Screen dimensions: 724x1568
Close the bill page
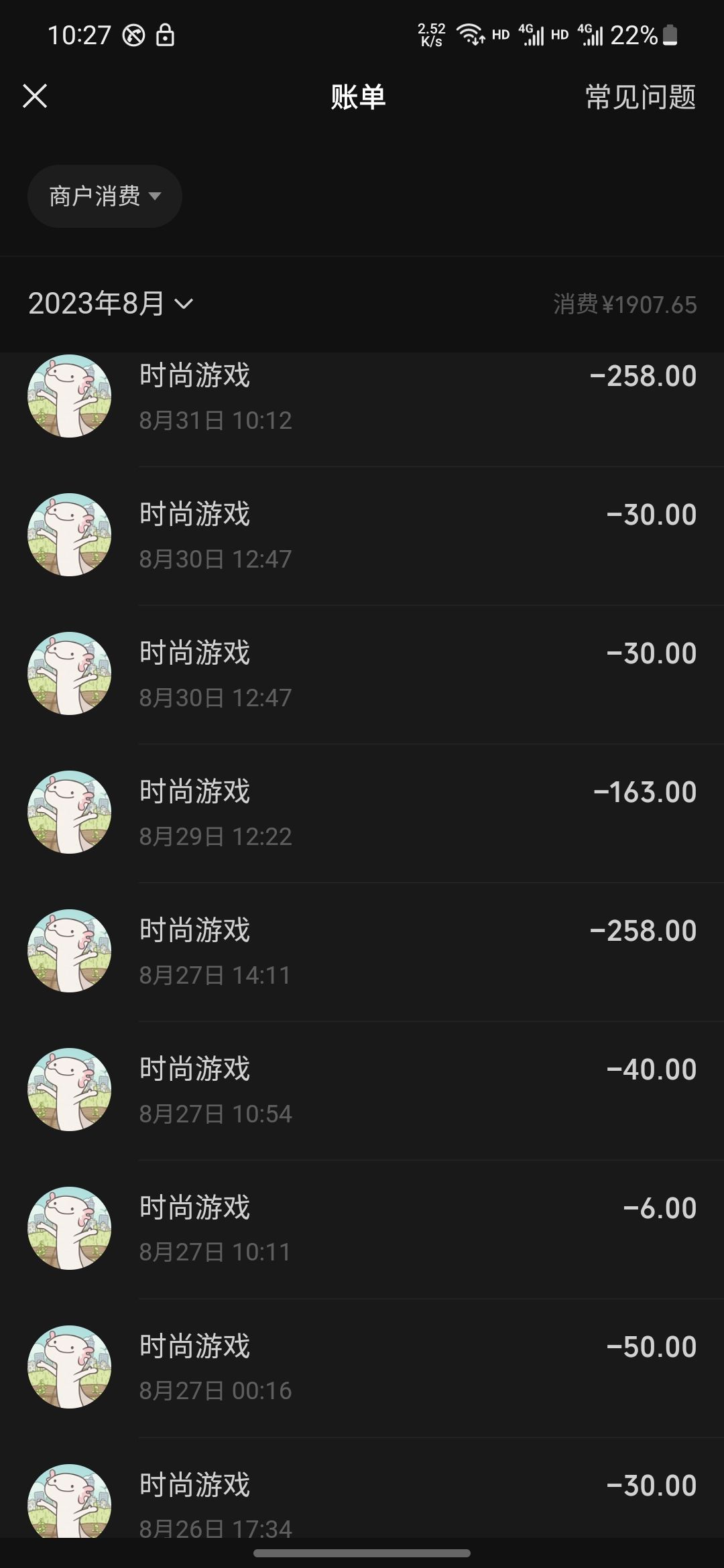pos(35,96)
